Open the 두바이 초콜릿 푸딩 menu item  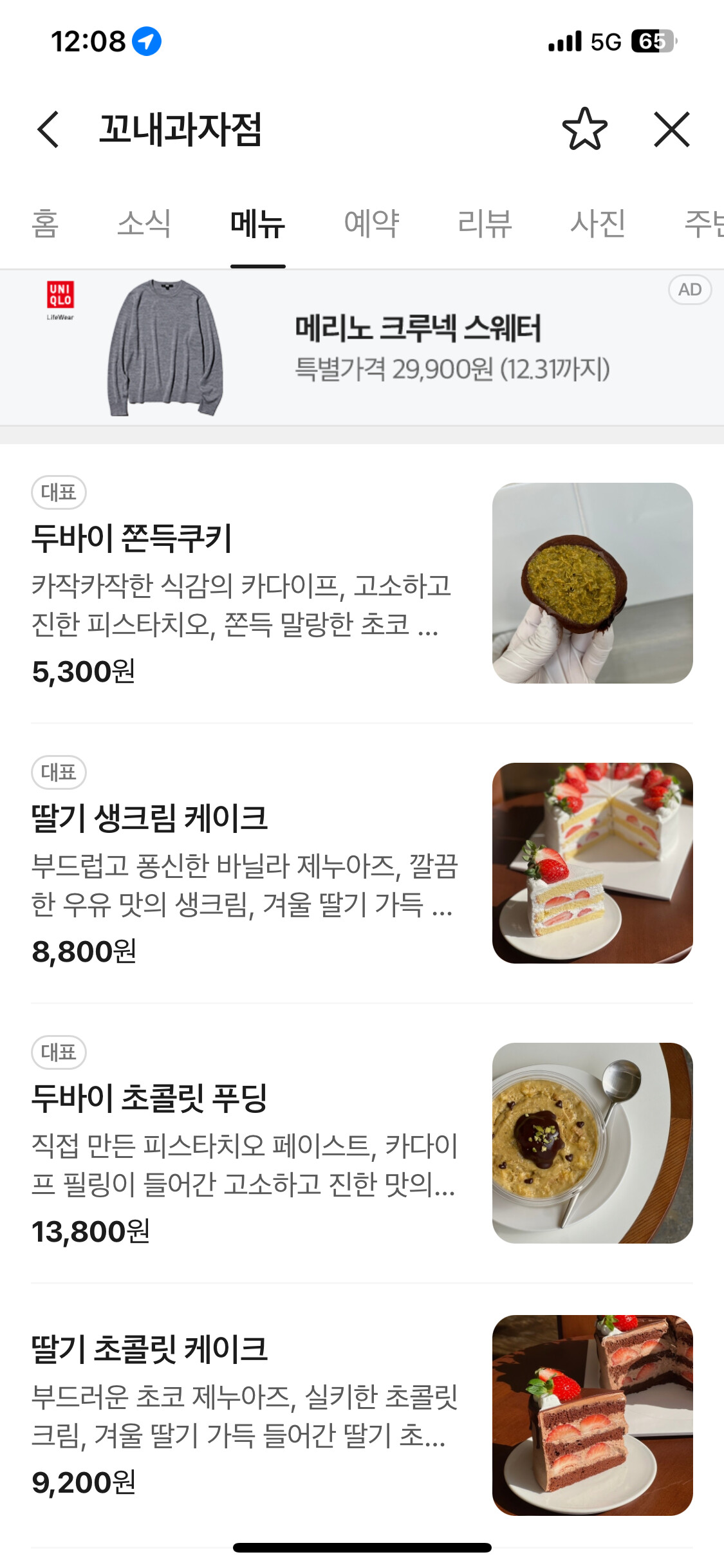149,1098
